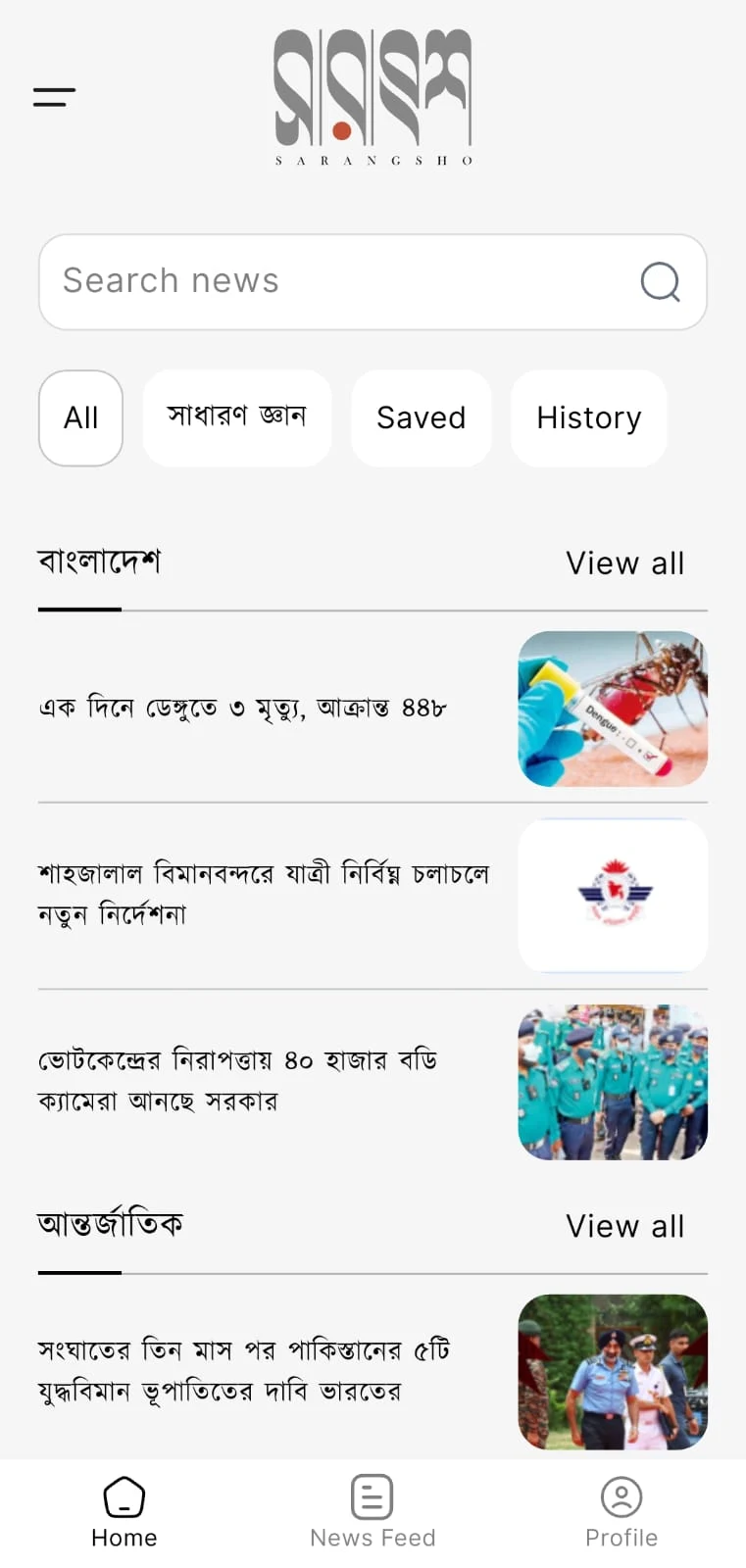View all বাংলাদেশ news
746x1568 pixels.
(624, 563)
